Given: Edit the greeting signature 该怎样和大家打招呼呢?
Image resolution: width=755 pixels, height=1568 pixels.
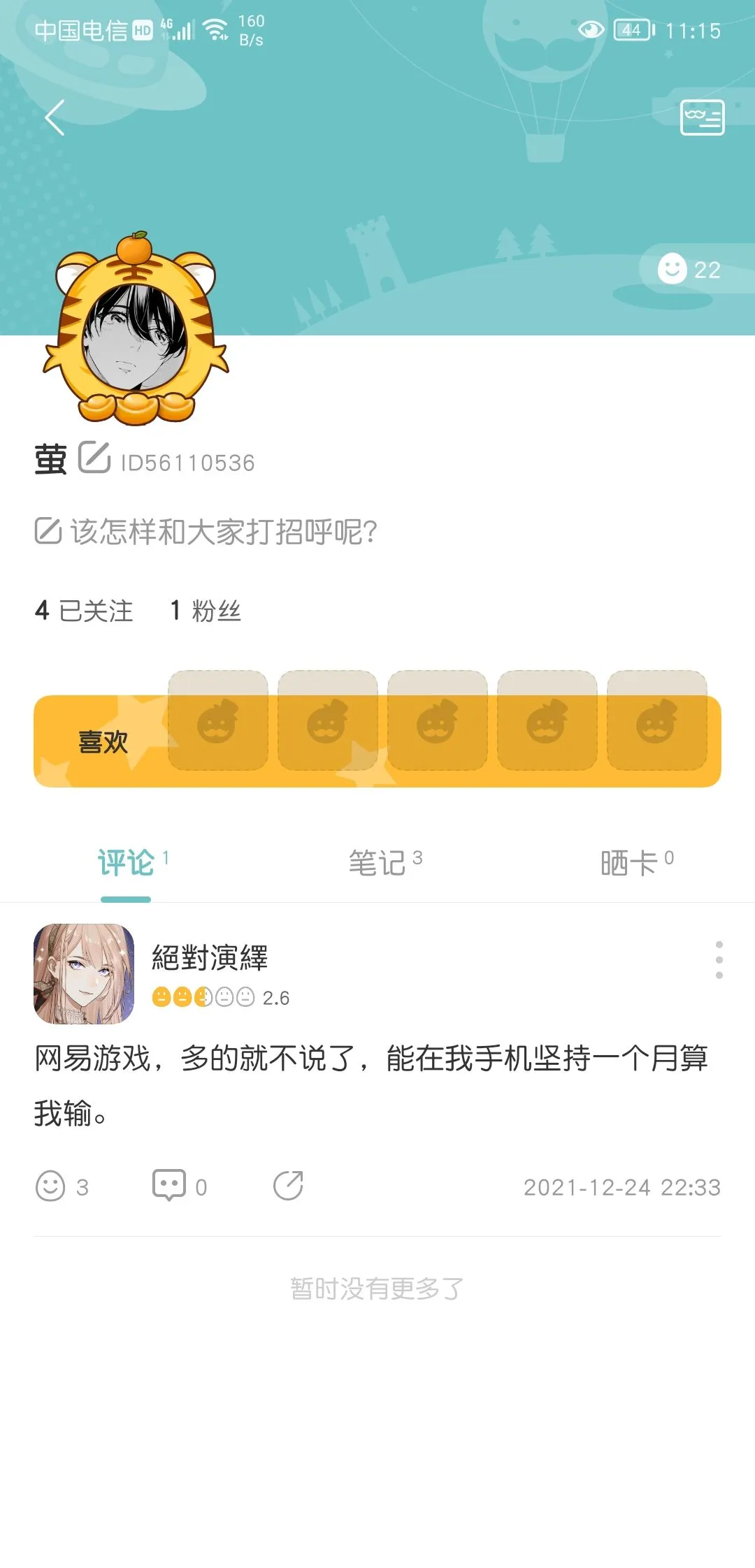Looking at the screenshot, I should pyautogui.click(x=206, y=532).
